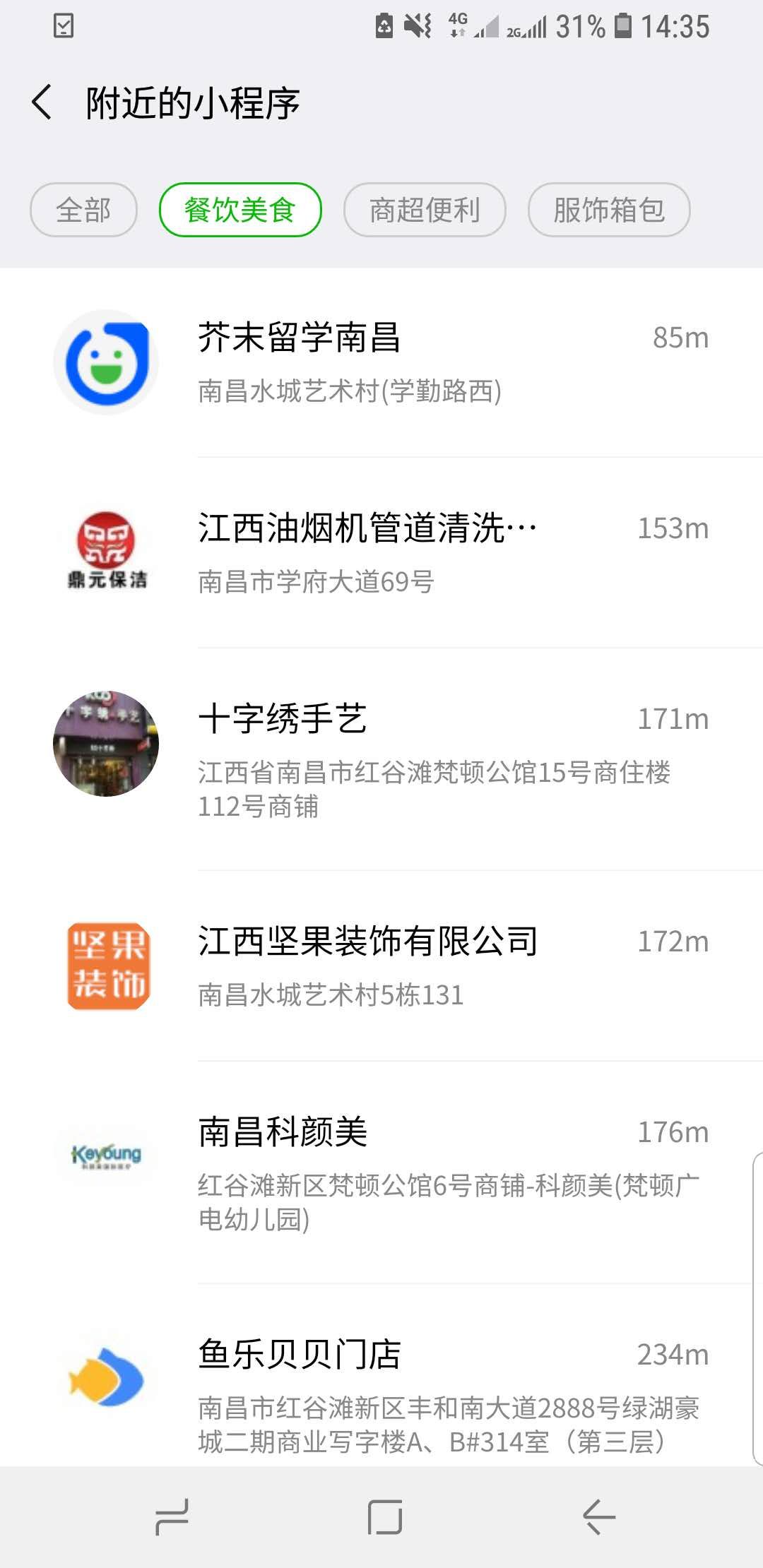Open the system recent apps view

click(x=172, y=1517)
